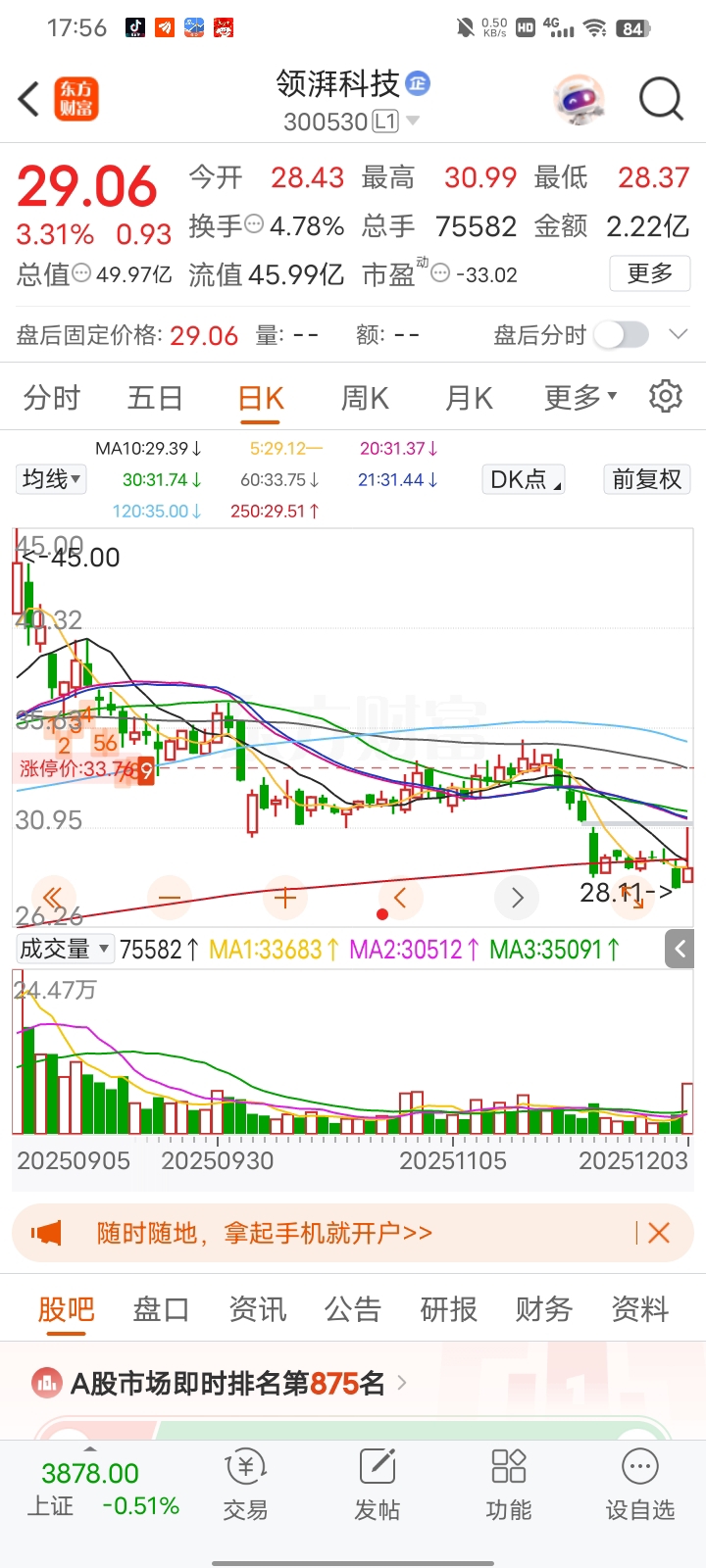This screenshot has width=706, height=1568.
Task: Switch to the 盘口 tab
Action: point(161,1309)
